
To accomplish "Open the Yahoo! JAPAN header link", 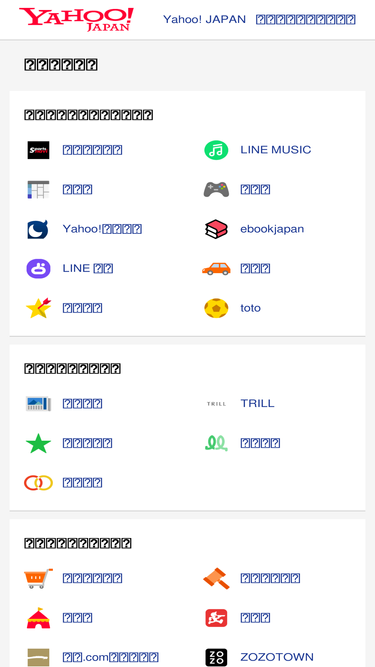I will (x=205, y=19).
